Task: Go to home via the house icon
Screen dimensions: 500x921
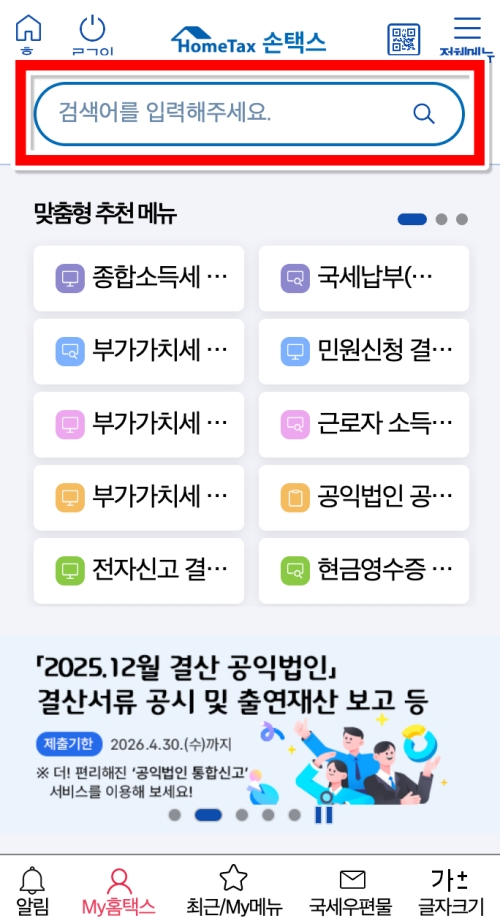Action: click(28, 32)
